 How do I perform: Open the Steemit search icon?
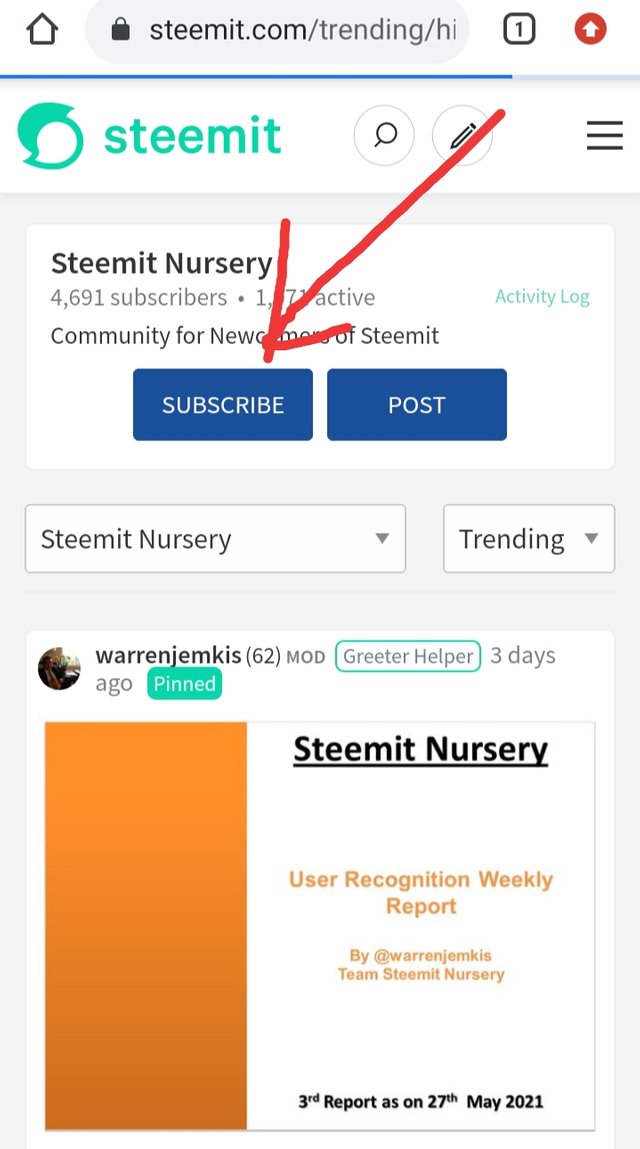coord(385,135)
